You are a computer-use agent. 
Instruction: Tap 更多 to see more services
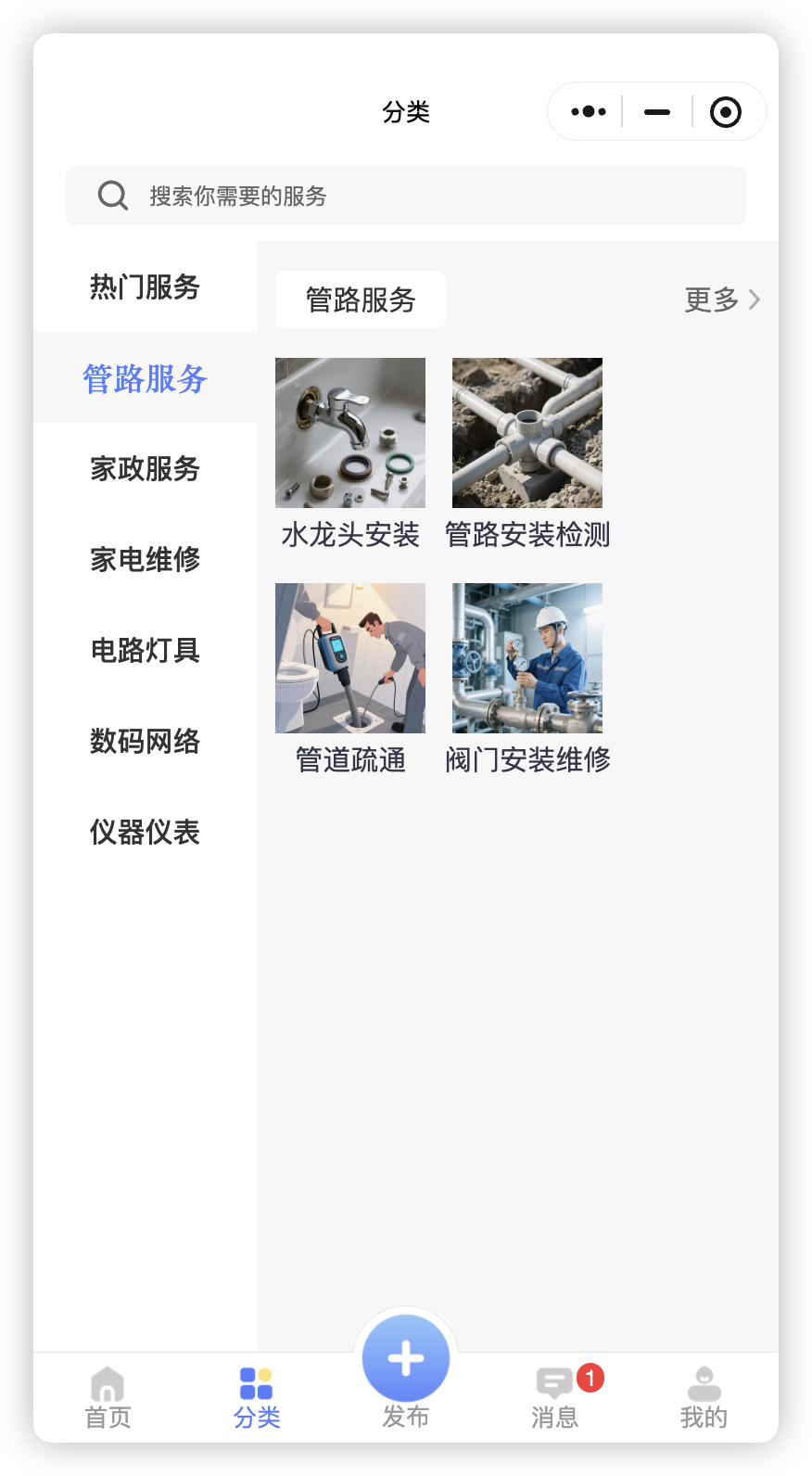[x=722, y=299]
